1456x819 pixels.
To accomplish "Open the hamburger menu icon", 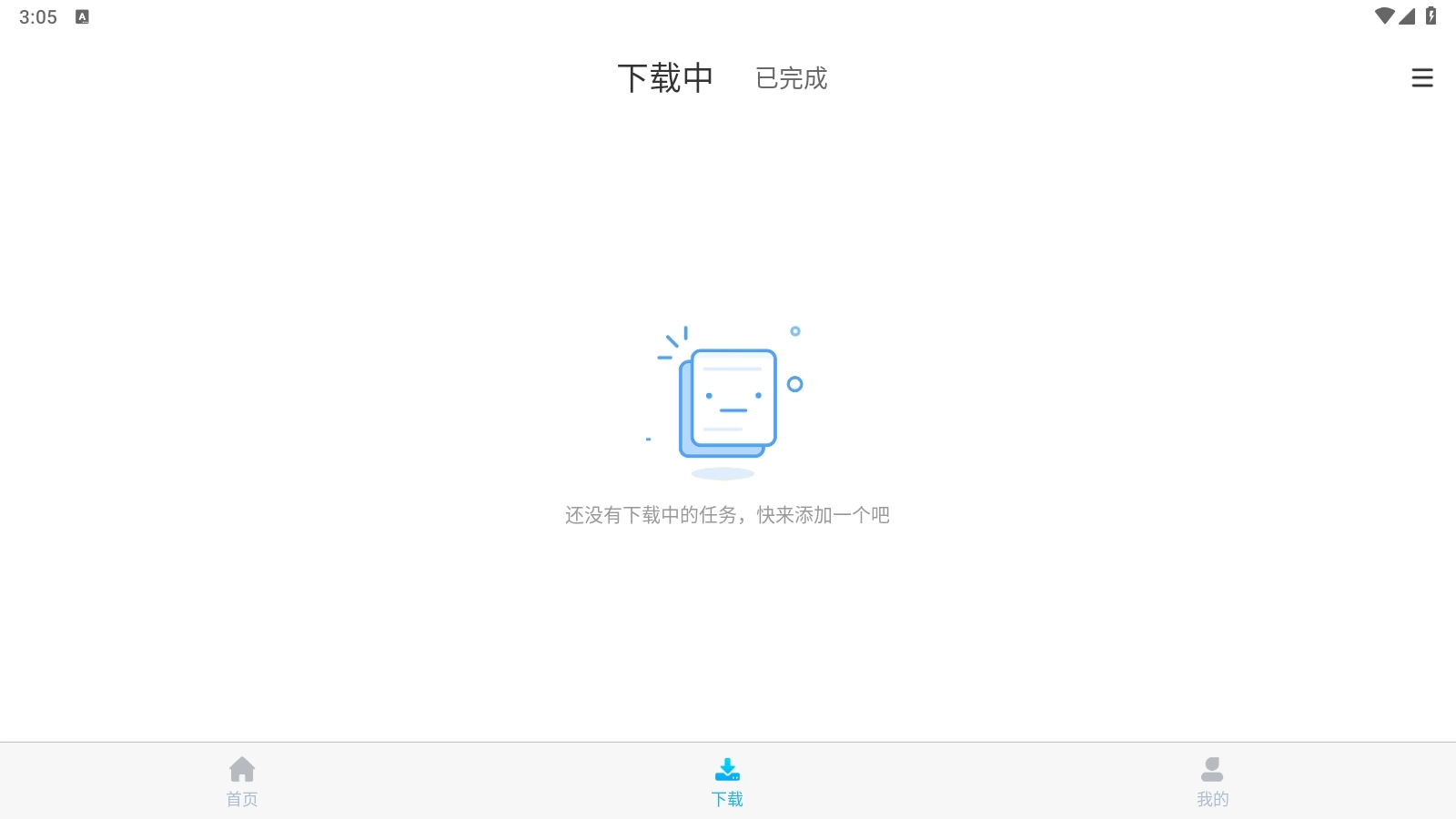I will 1421,78.
